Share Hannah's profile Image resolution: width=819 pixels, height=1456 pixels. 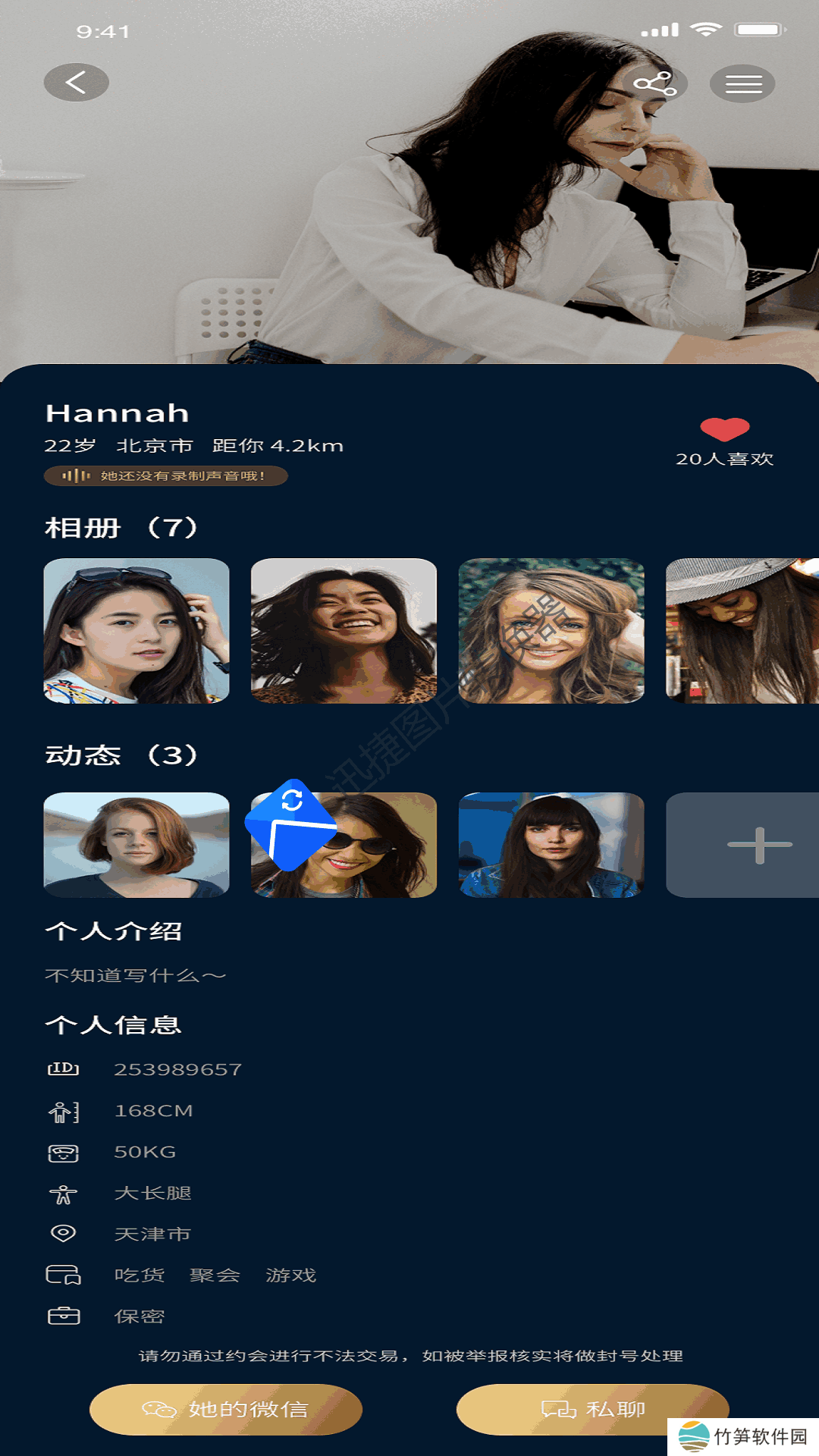pos(655,83)
